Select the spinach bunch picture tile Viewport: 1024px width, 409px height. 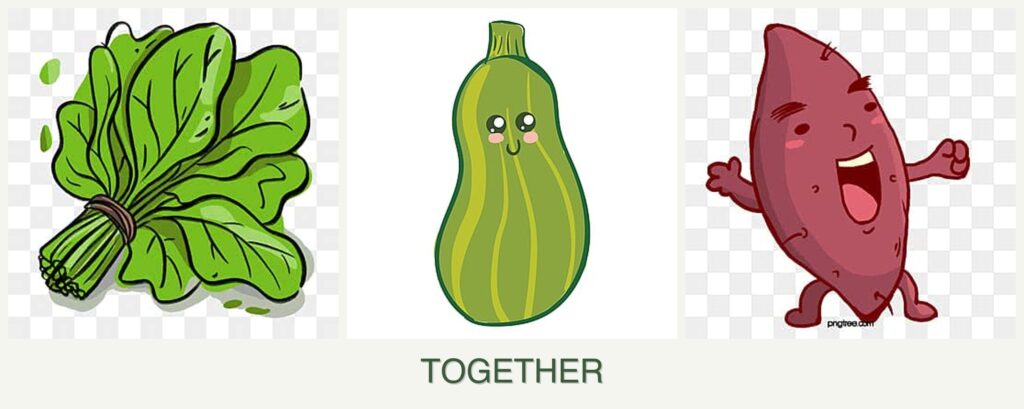pos(173,173)
